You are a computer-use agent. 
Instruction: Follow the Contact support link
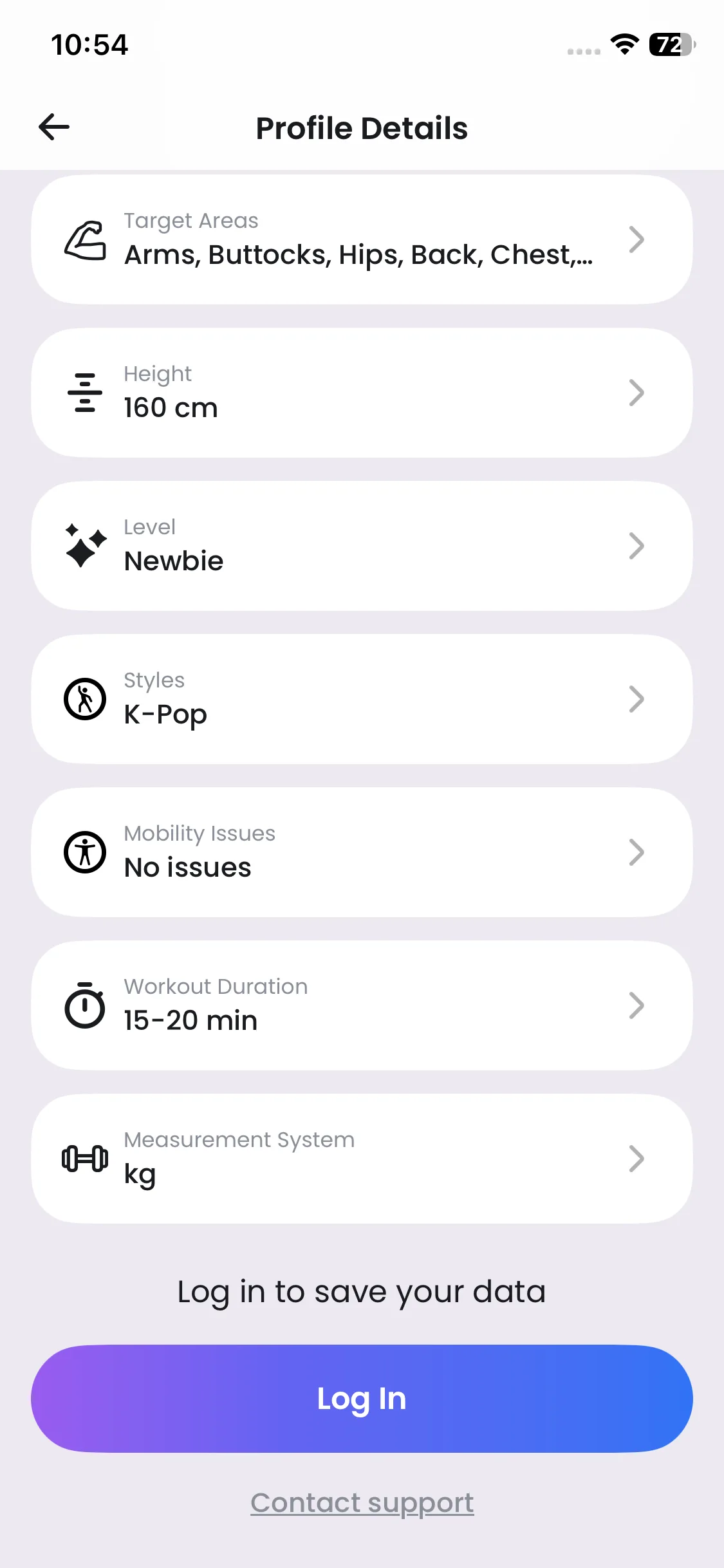[x=362, y=1503]
